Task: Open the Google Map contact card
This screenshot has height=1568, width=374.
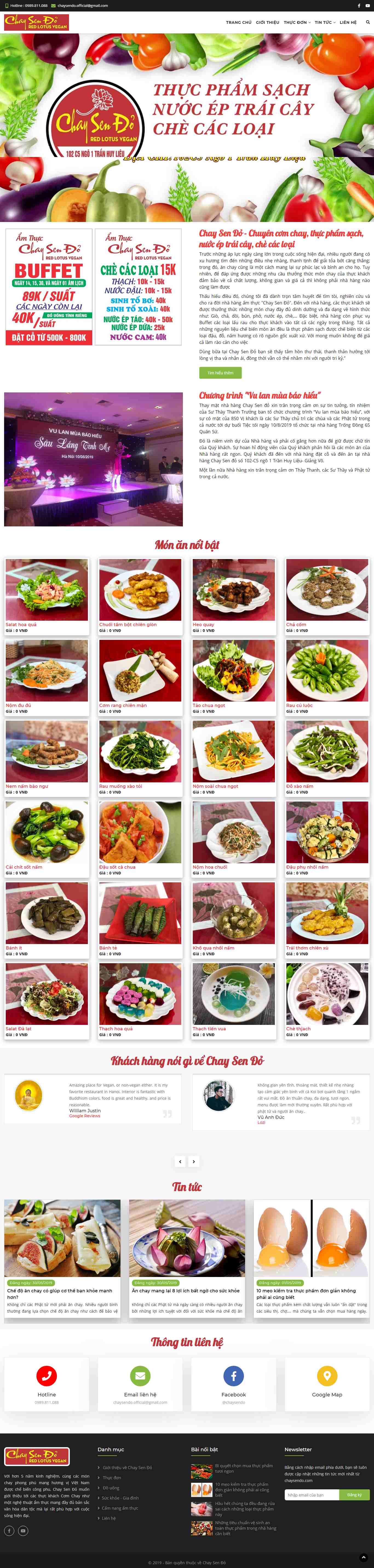Action: click(x=327, y=1382)
